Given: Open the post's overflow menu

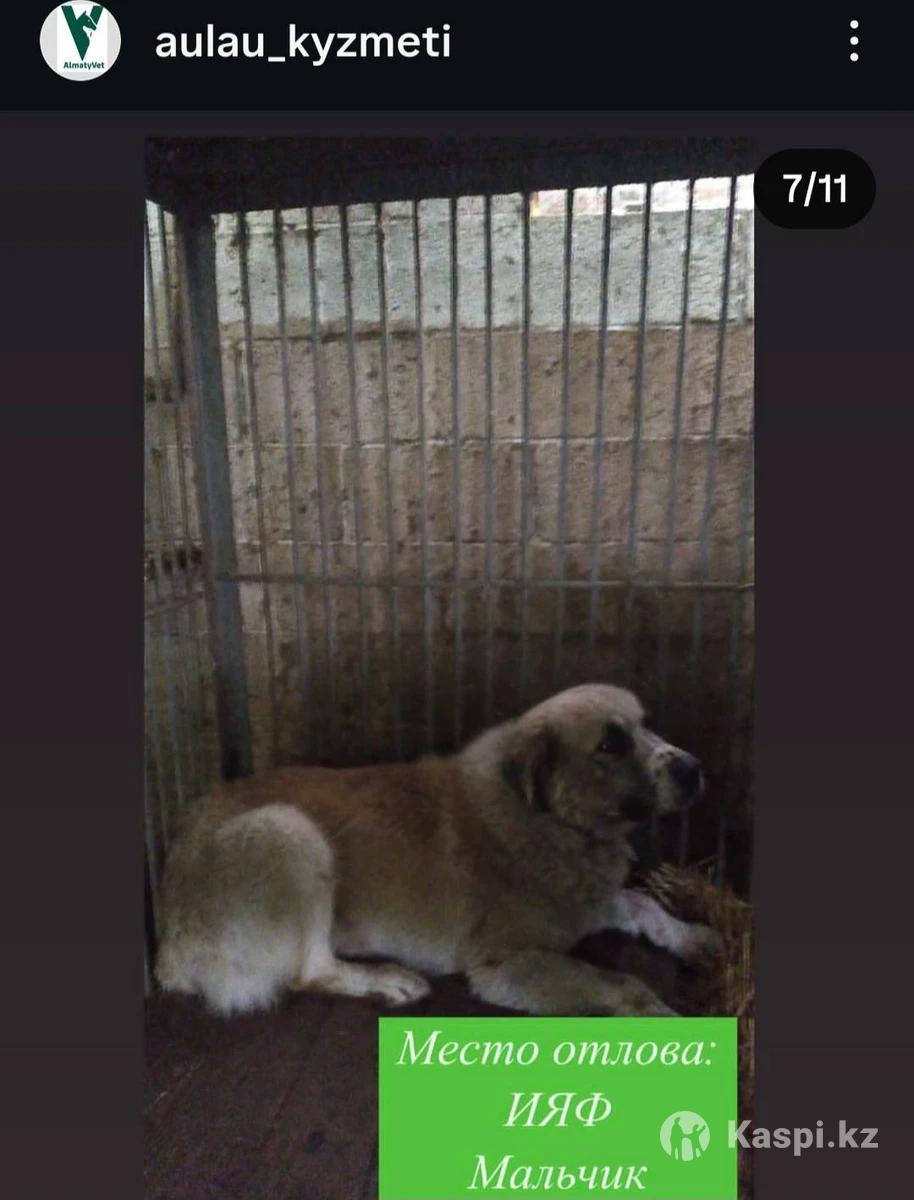Looking at the screenshot, I should (x=853, y=42).
